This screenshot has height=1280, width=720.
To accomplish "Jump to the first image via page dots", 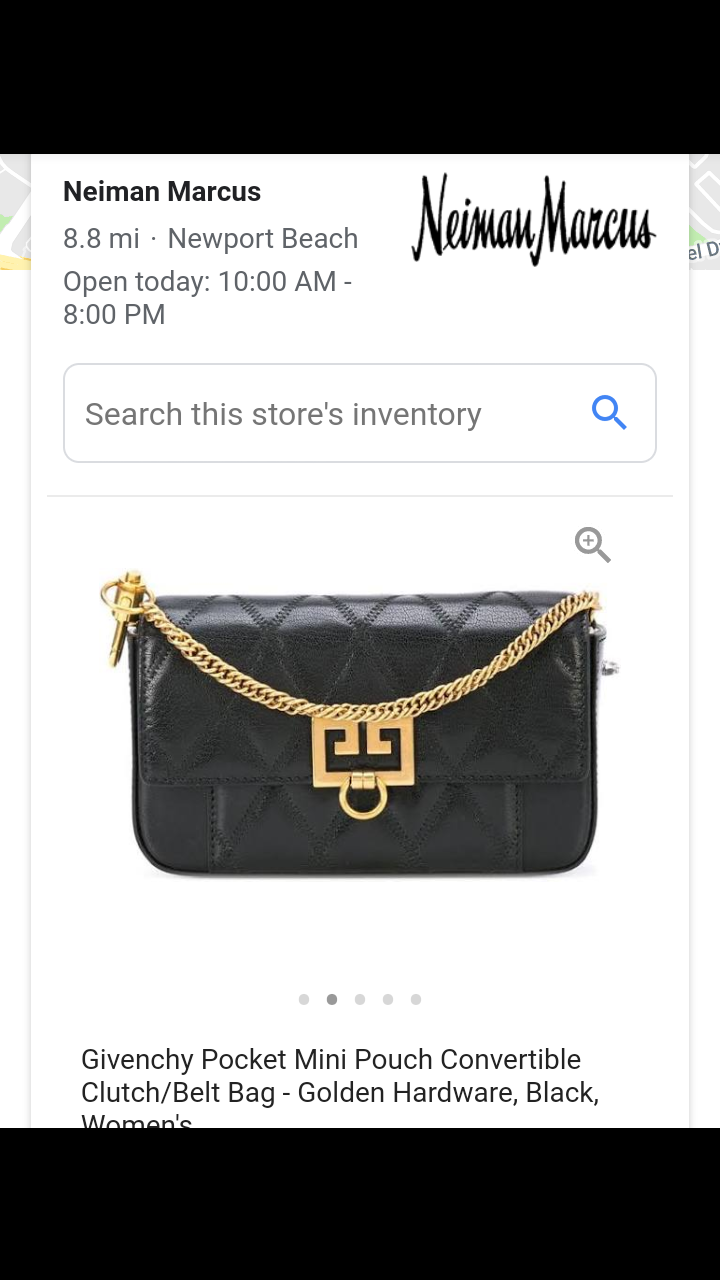I will click(304, 999).
